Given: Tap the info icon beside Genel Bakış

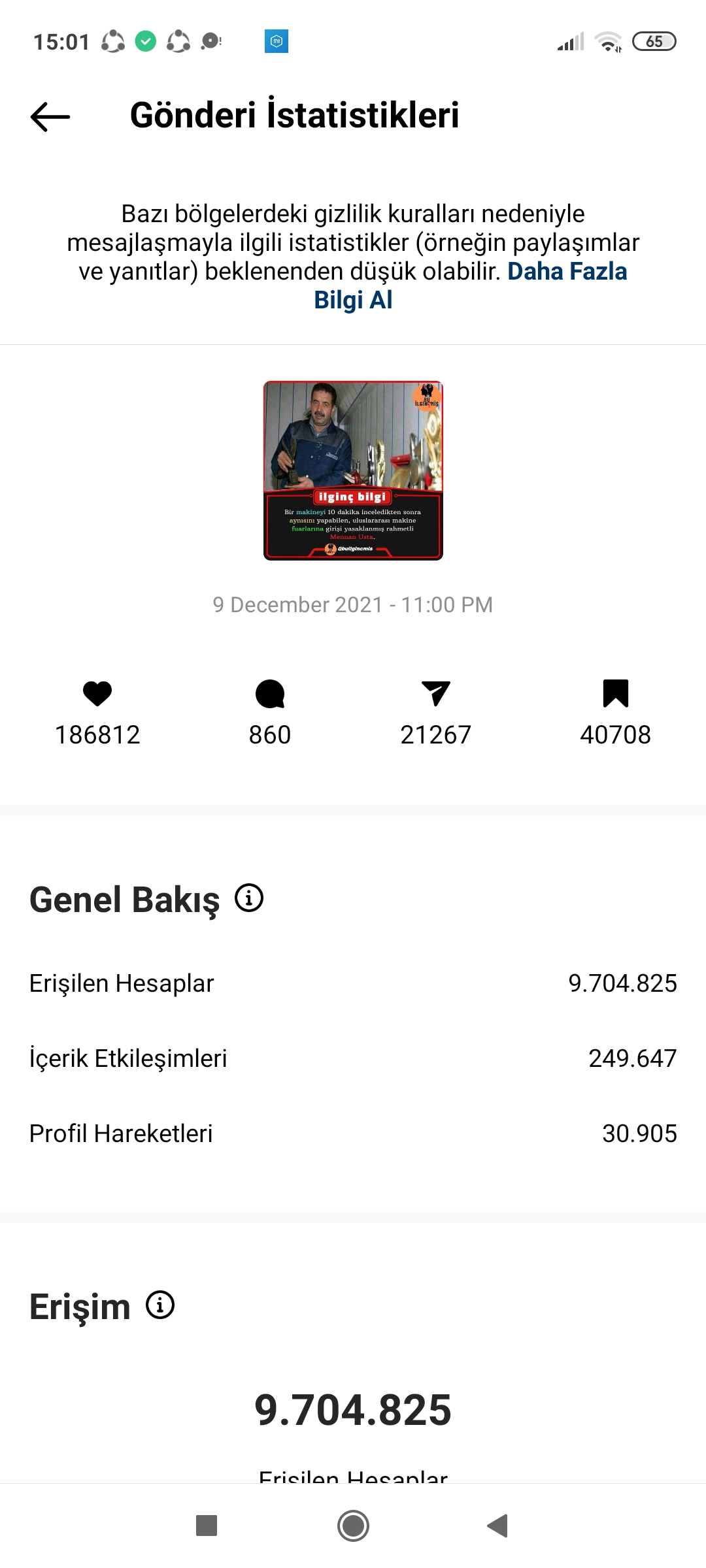Looking at the screenshot, I should [x=249, y=898].
